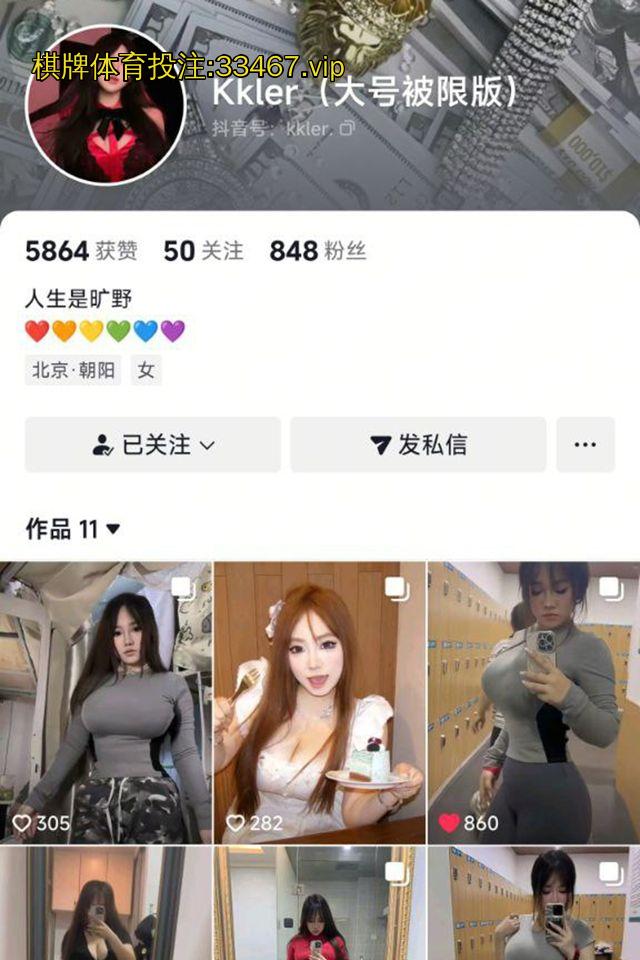Open the 848 粉丝 followers list
This screenshot has height=960, width=640.
[317, 251]
